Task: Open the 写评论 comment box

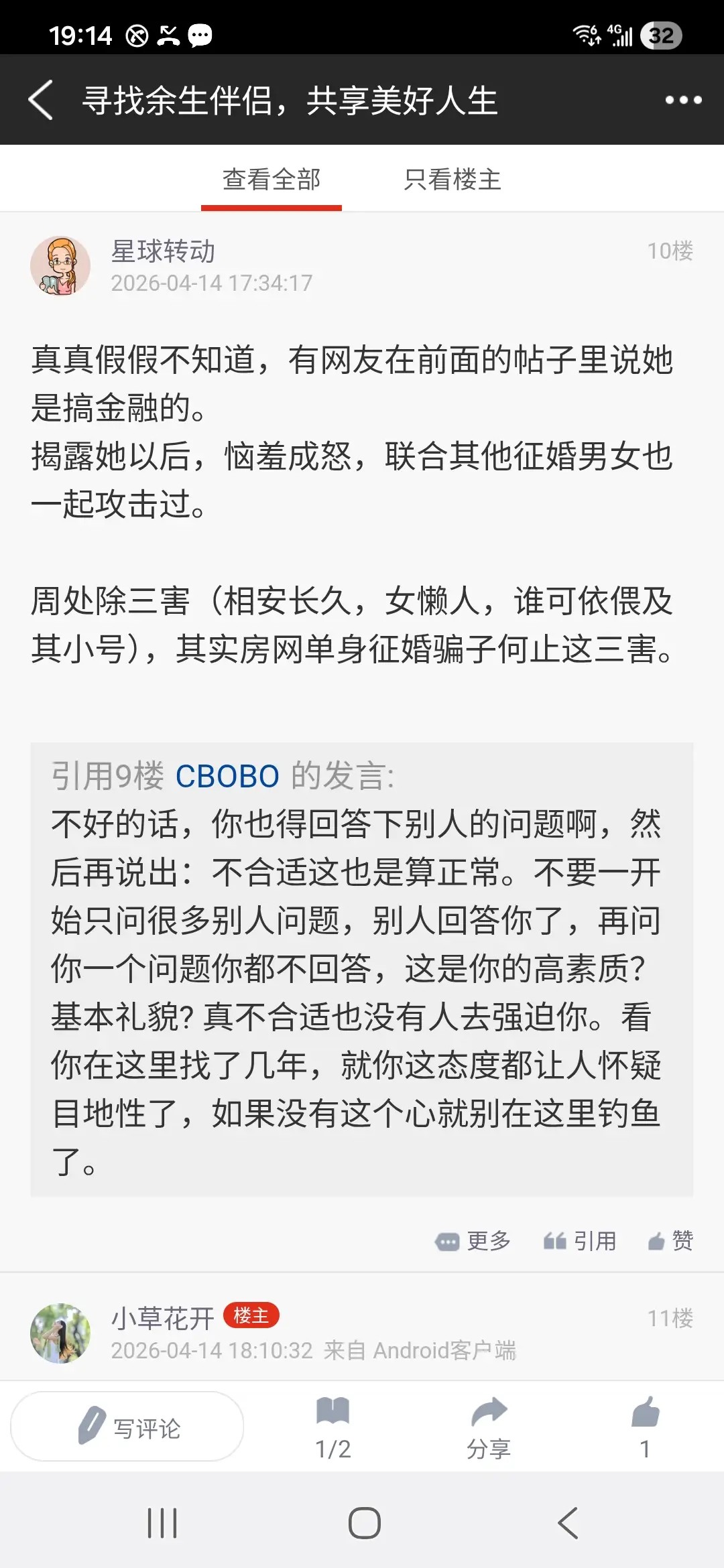Action: coord(127,1427)
